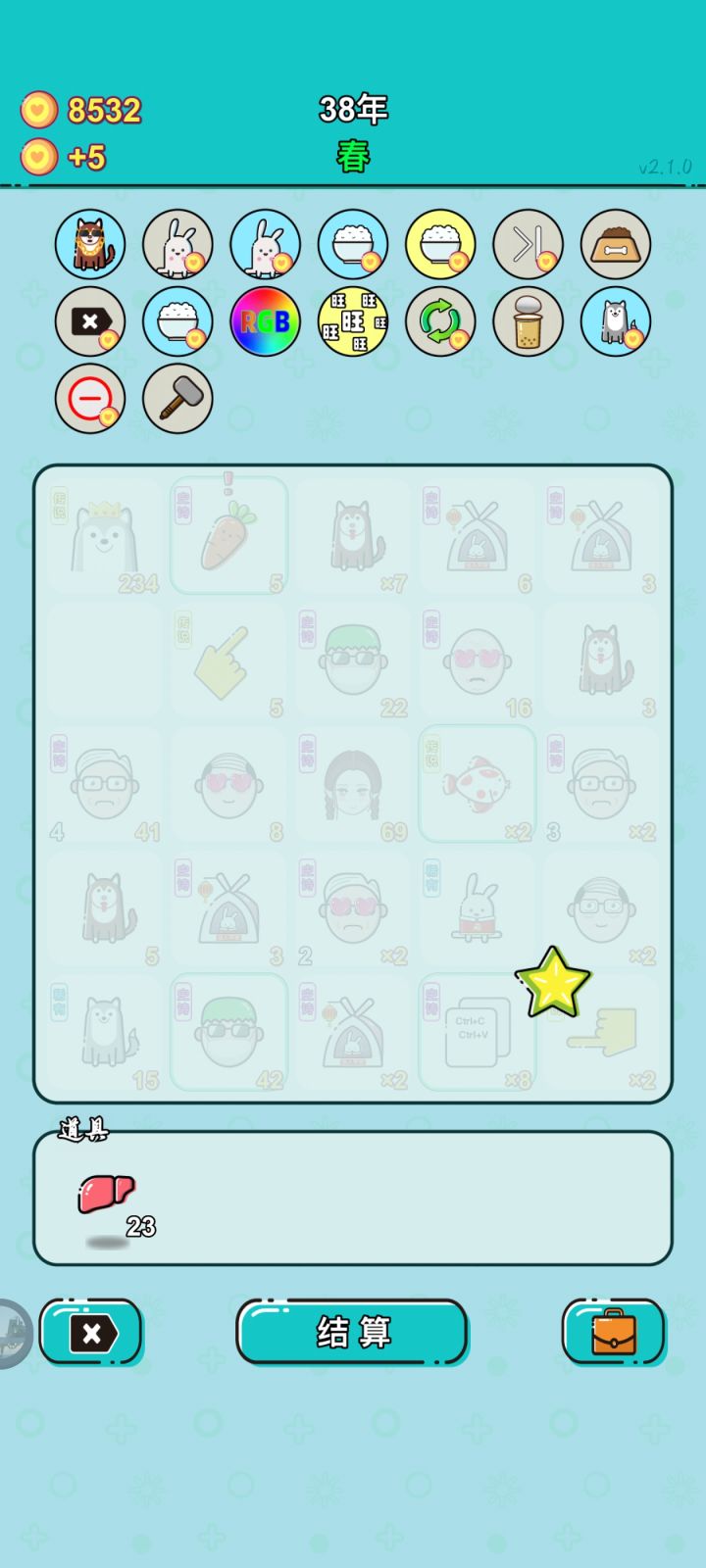Screen dimensions: 706x1568
Task: Use the arrows fast-forward tool icon
Action: tap(527, 245)
